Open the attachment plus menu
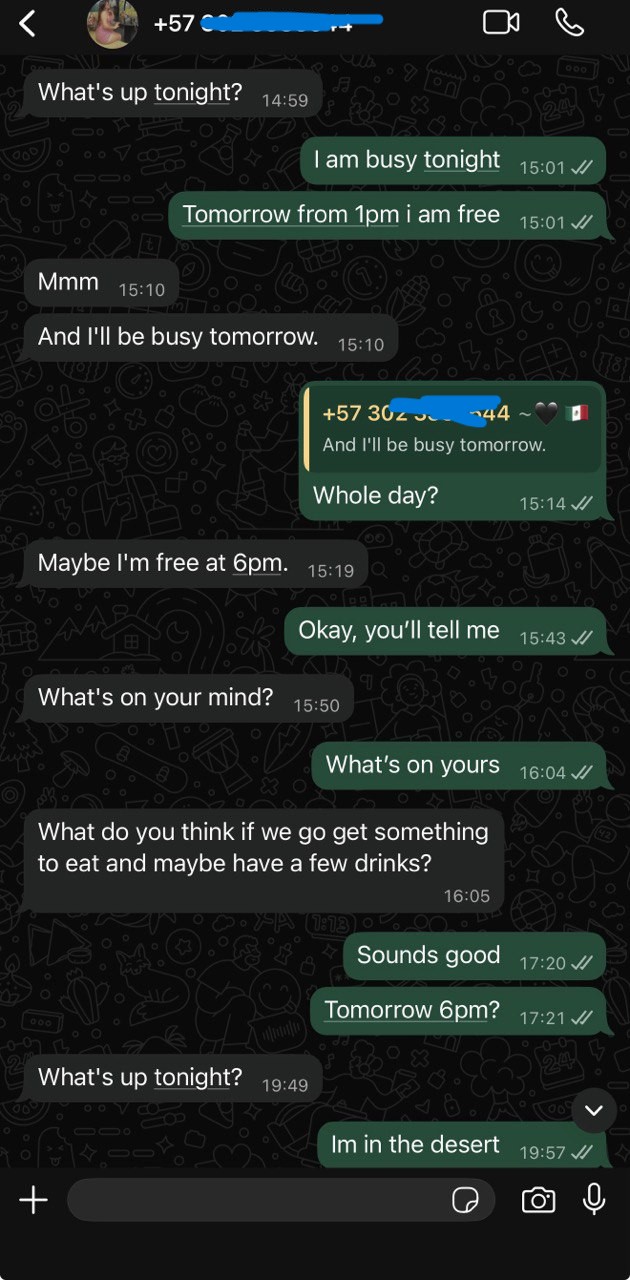Screen dimensions: 630x1280 tap(33, 1199)
